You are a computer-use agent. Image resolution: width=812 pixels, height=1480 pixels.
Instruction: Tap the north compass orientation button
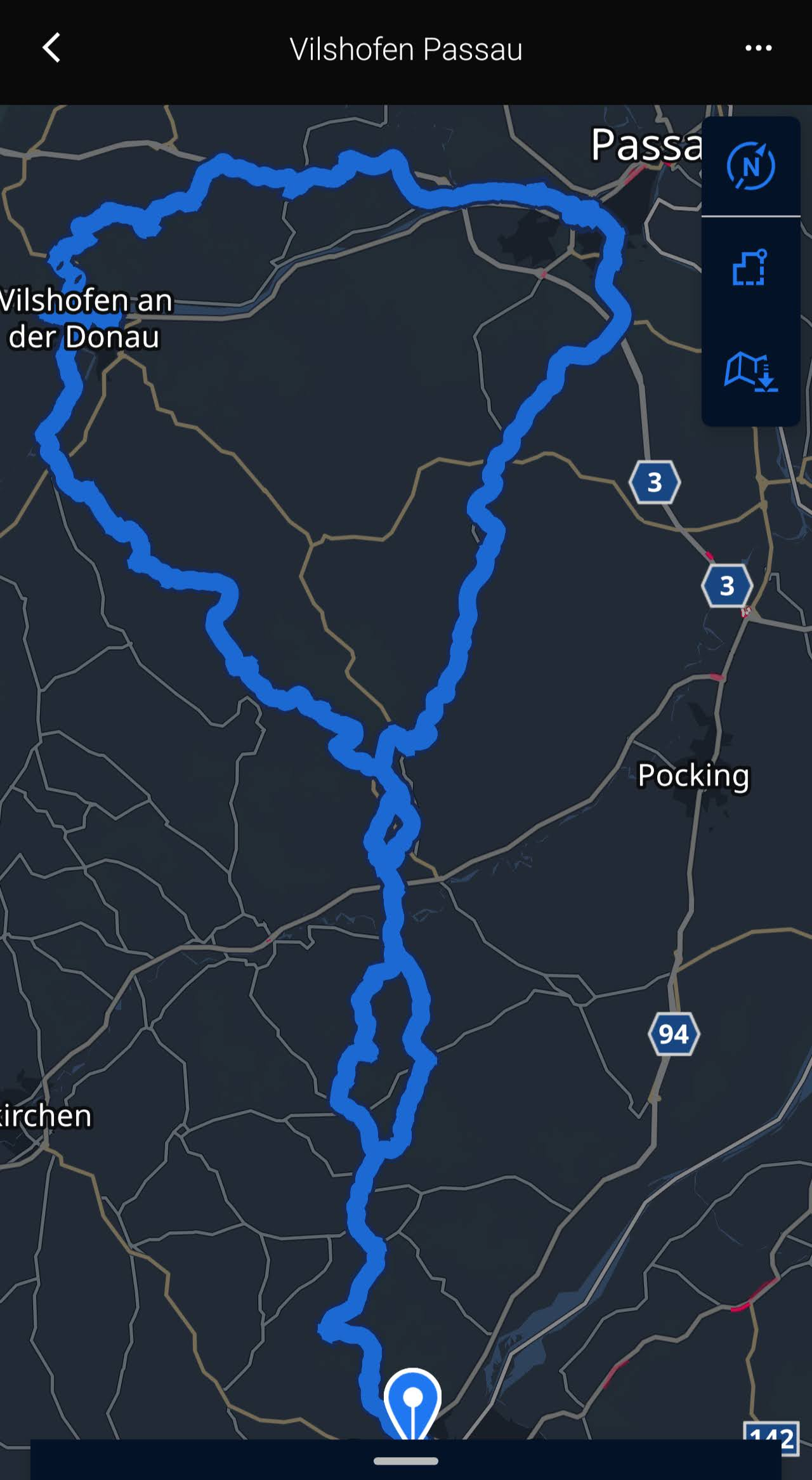click(750, 166)
